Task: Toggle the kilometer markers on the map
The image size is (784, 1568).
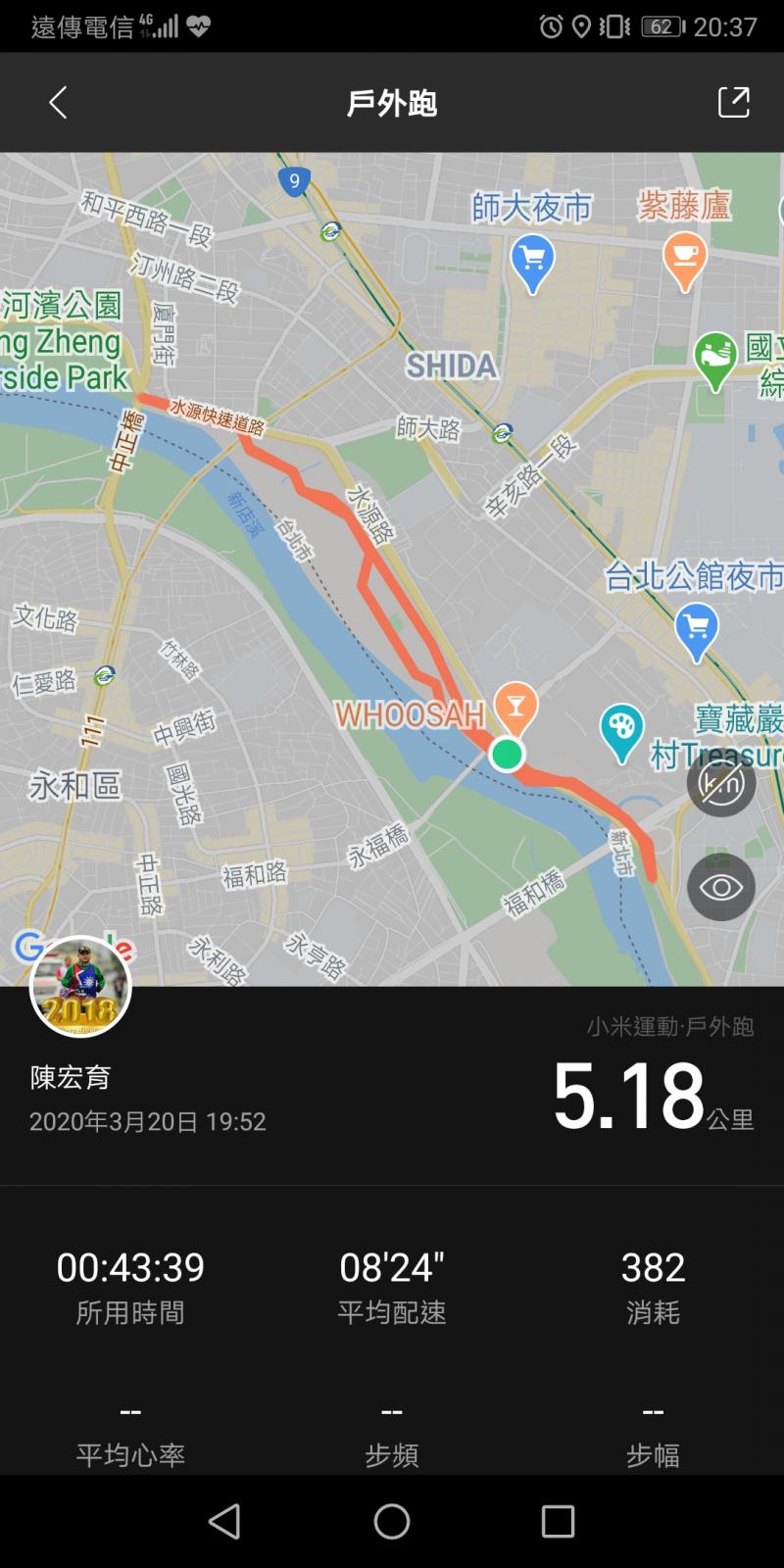Action: pos(721,784)
